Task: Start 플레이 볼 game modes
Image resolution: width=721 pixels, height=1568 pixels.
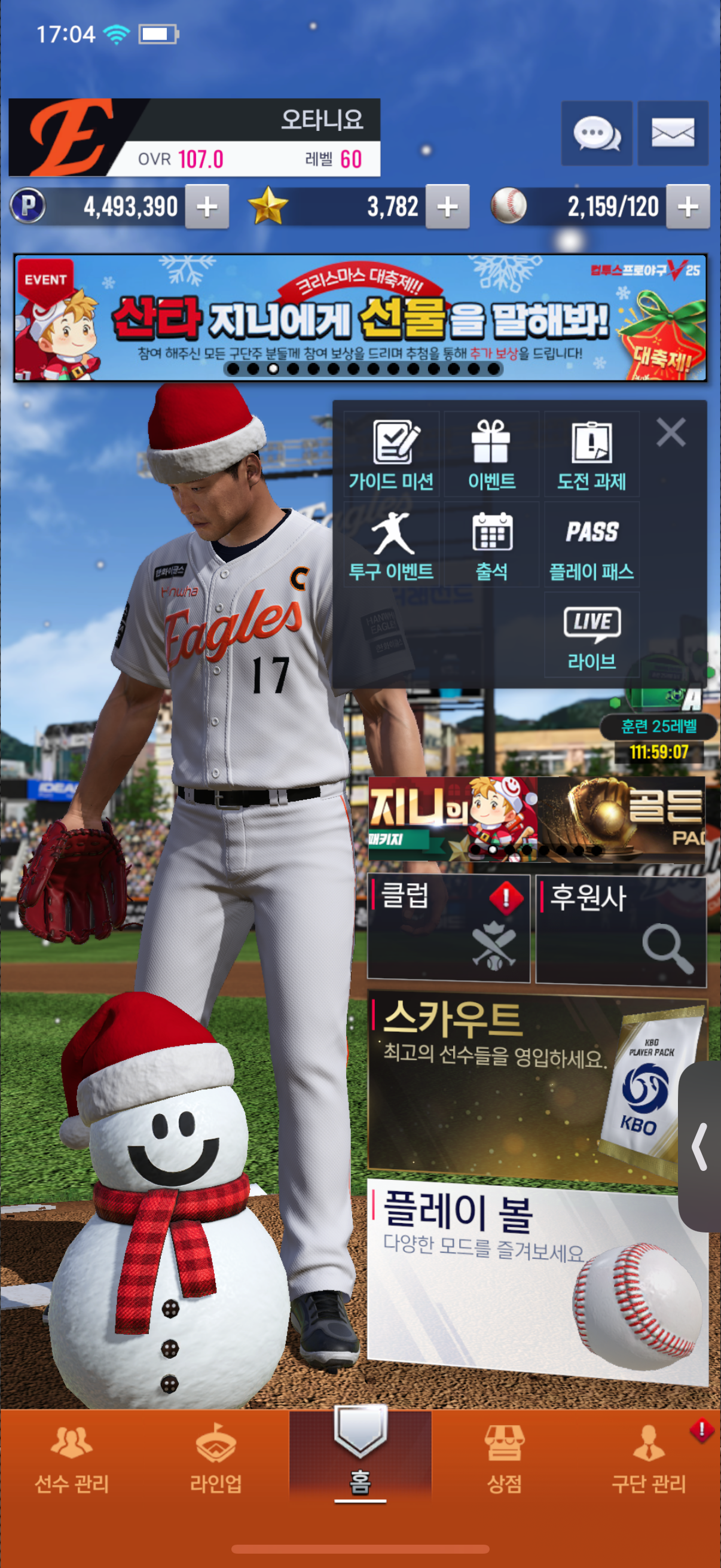Action: pos(523,1279)
